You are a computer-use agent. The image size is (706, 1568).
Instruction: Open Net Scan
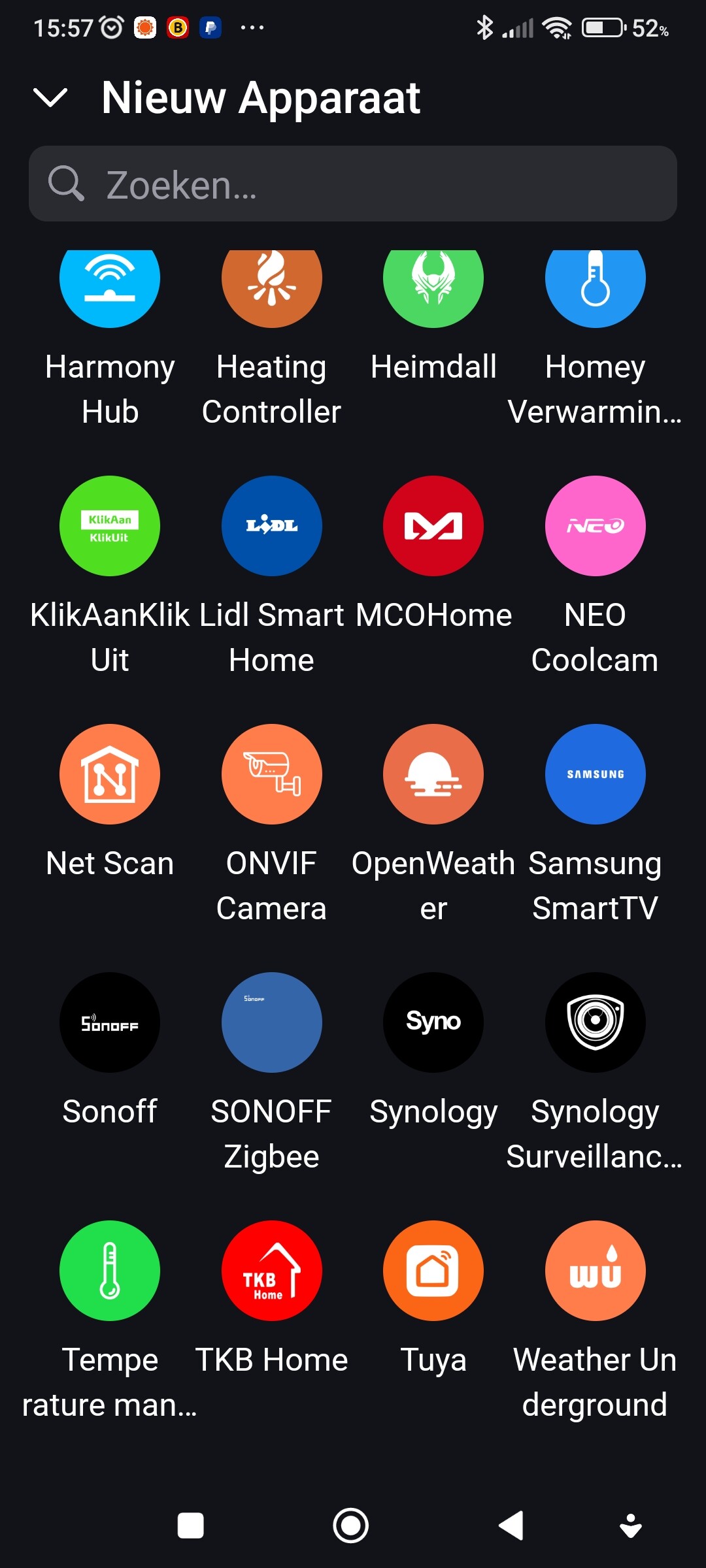[110, 774]
